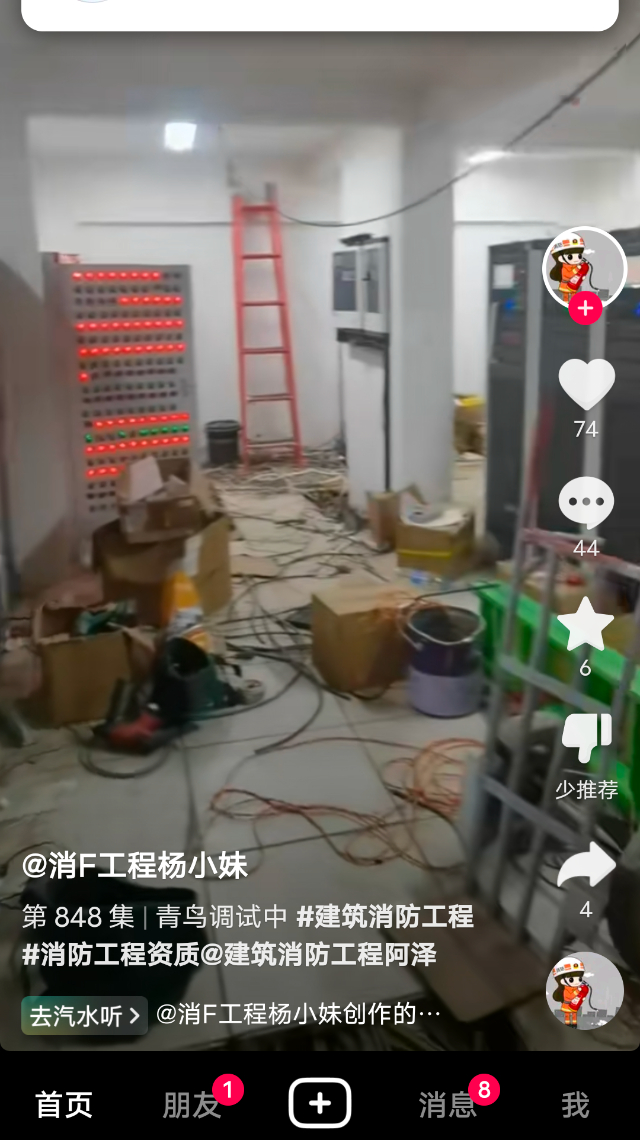Open hashtag #建筑消防工程
The width and height of the screenshot is (640, 1140).
point(385,917)
